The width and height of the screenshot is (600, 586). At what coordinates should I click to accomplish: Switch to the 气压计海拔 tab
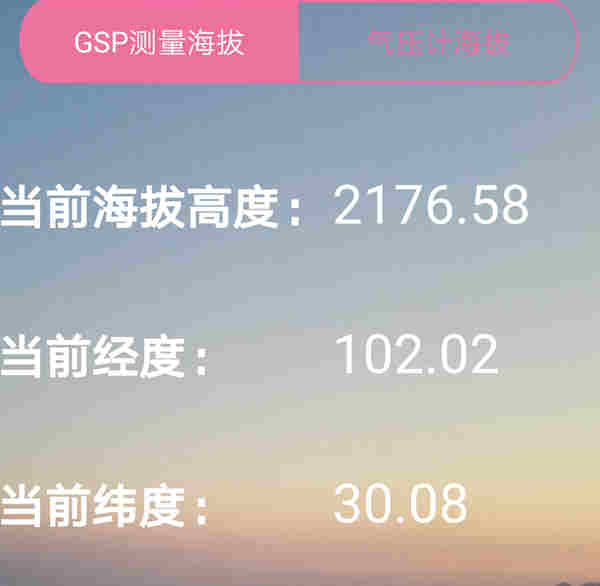[438, 43]
